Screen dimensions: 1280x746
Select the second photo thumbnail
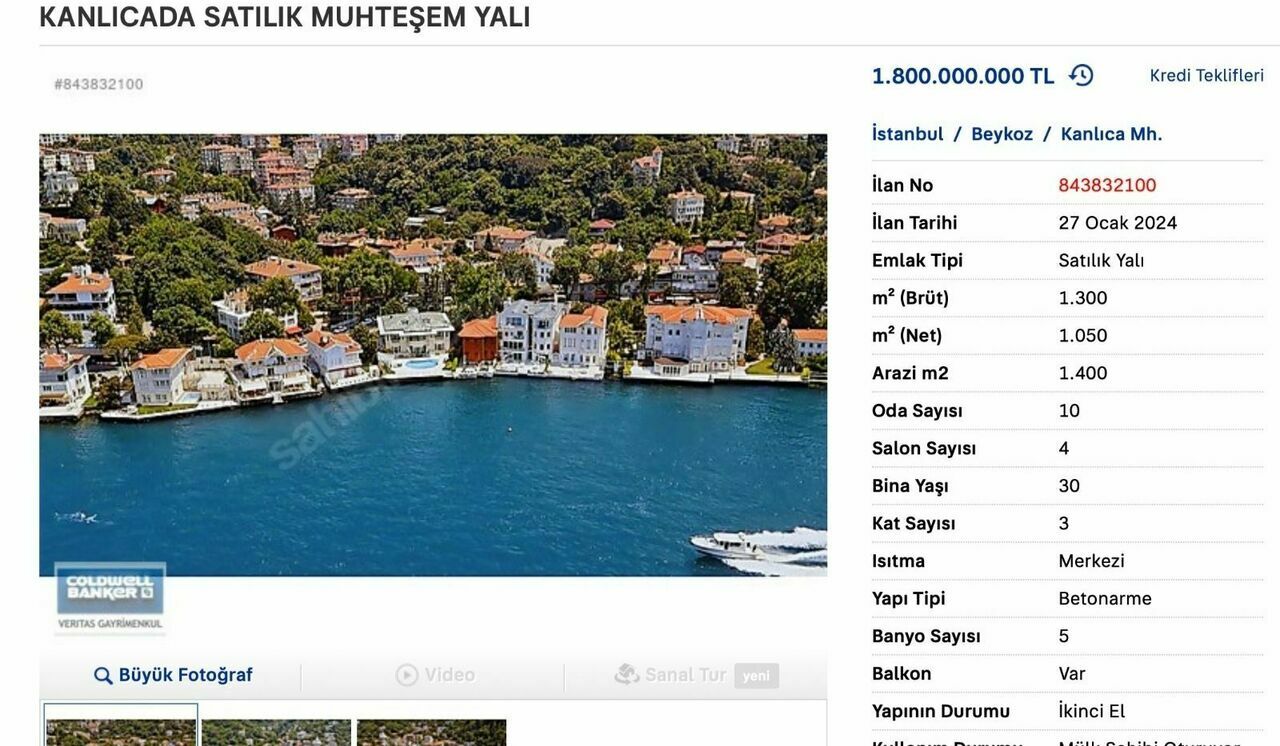(x=276, y=732)
